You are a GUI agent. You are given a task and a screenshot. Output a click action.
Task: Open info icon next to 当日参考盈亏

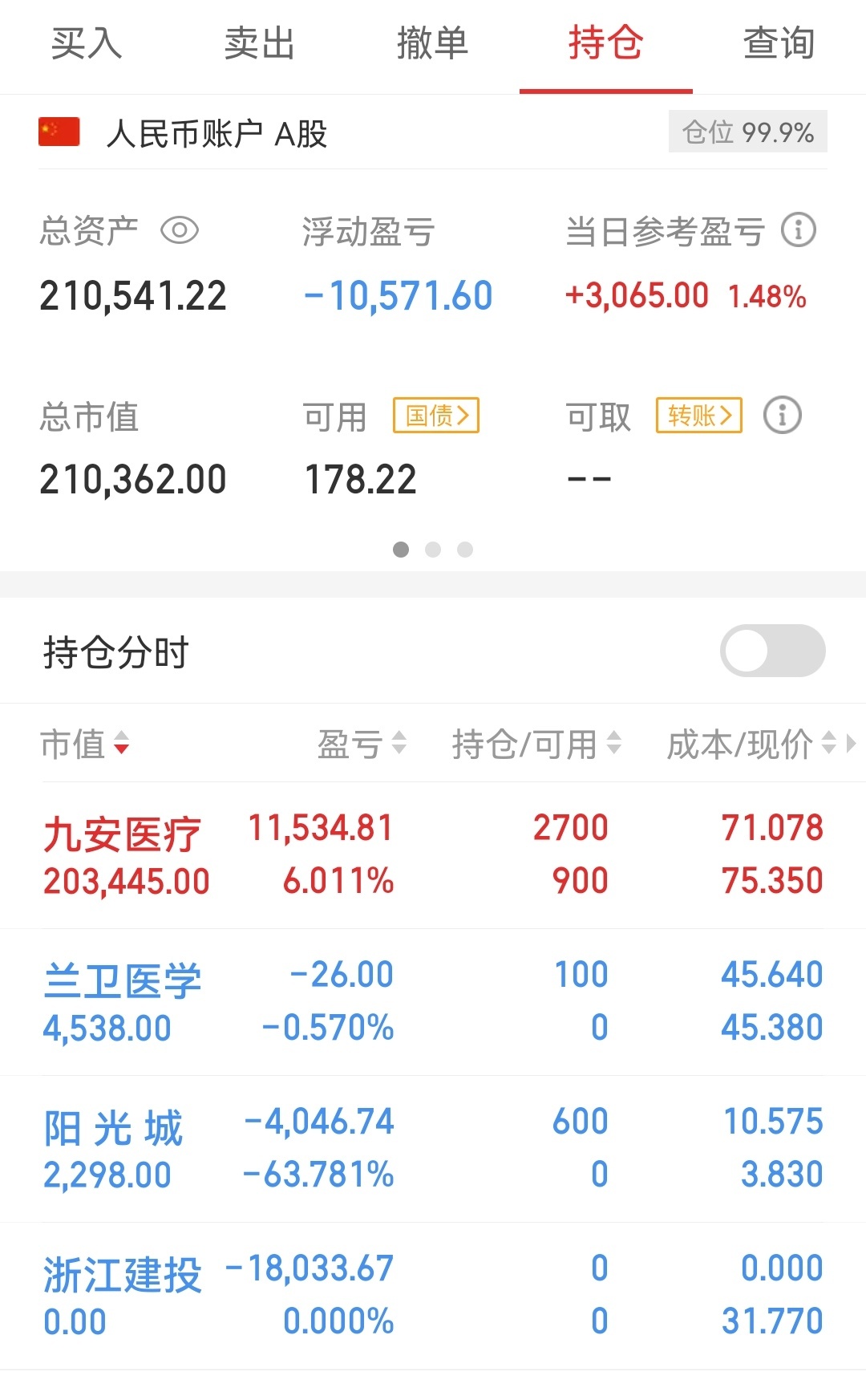[799, 230]
